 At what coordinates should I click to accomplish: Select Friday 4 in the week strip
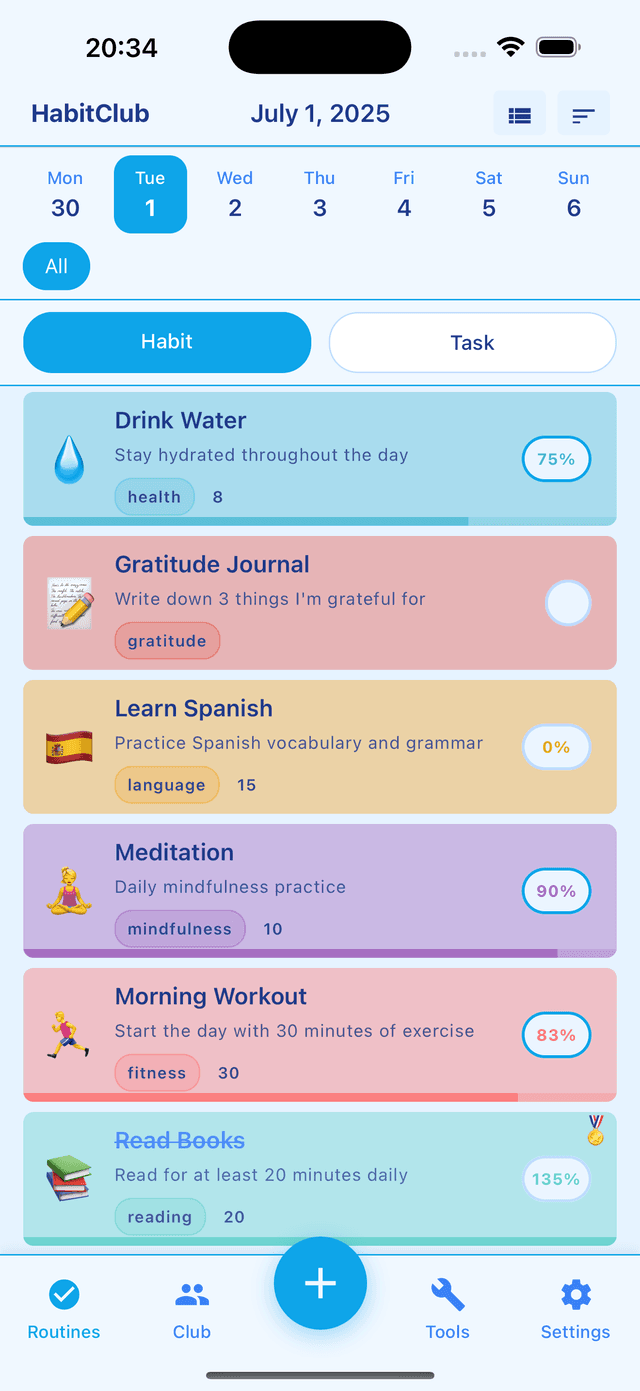tap(404, 194)
